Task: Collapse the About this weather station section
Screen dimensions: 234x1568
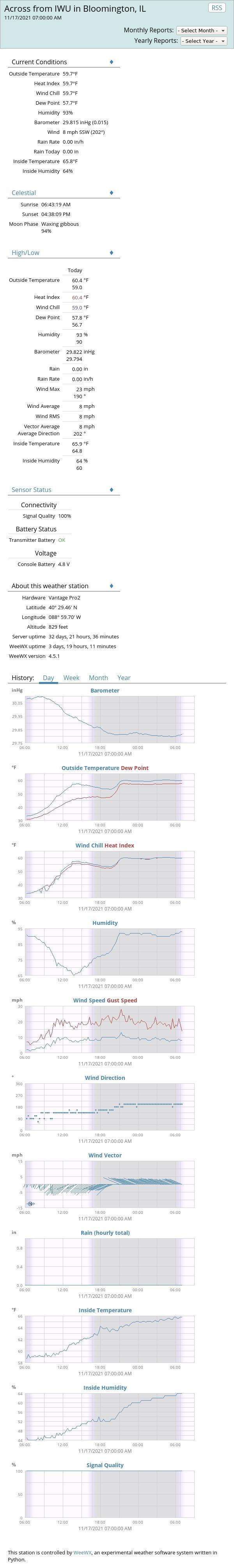Action: coord(111,585)
